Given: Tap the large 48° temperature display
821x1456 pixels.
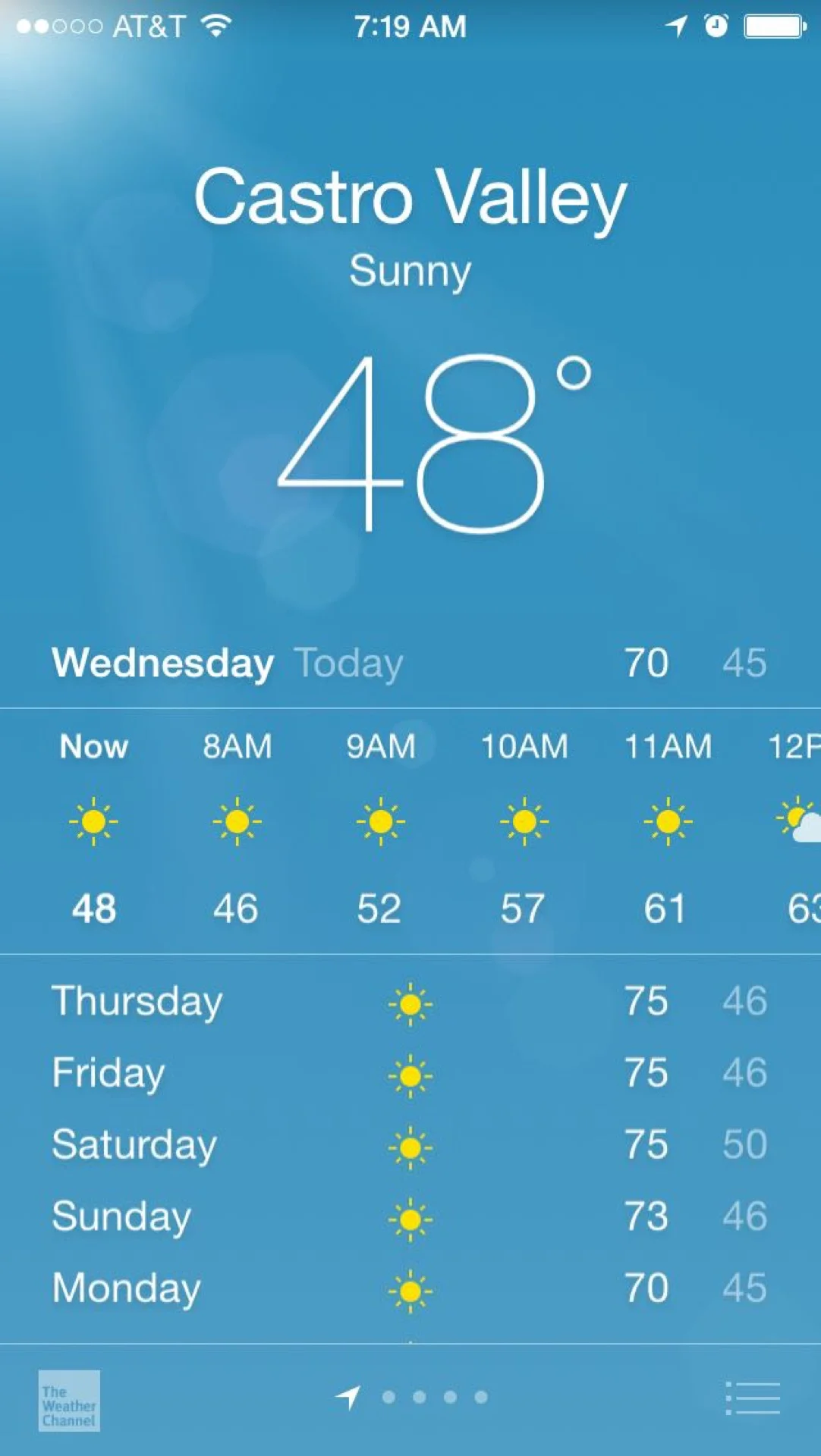Looking at the screenshot, I should coord(433,444).
